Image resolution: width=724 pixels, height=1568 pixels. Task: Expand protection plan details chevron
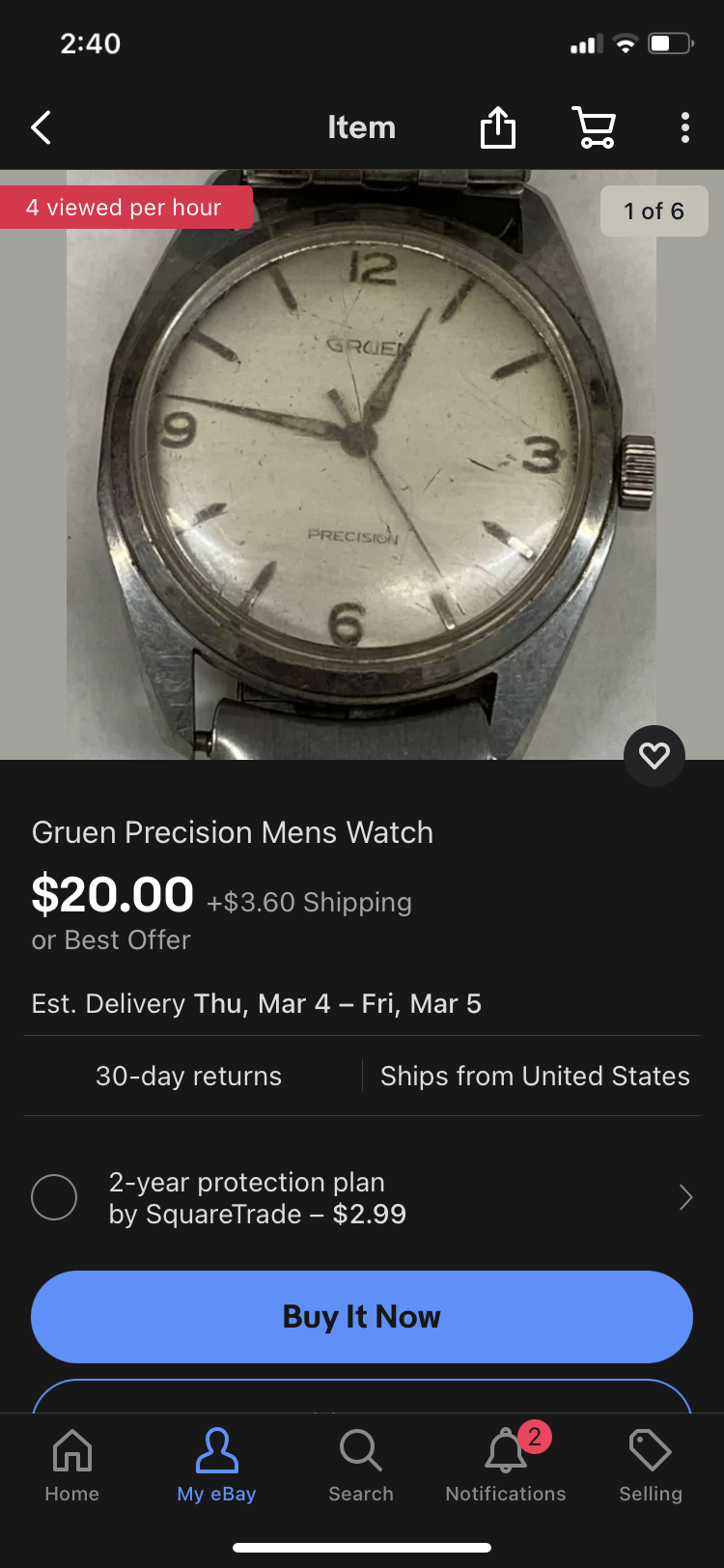pyautogui.click(x=685, y=1198)
